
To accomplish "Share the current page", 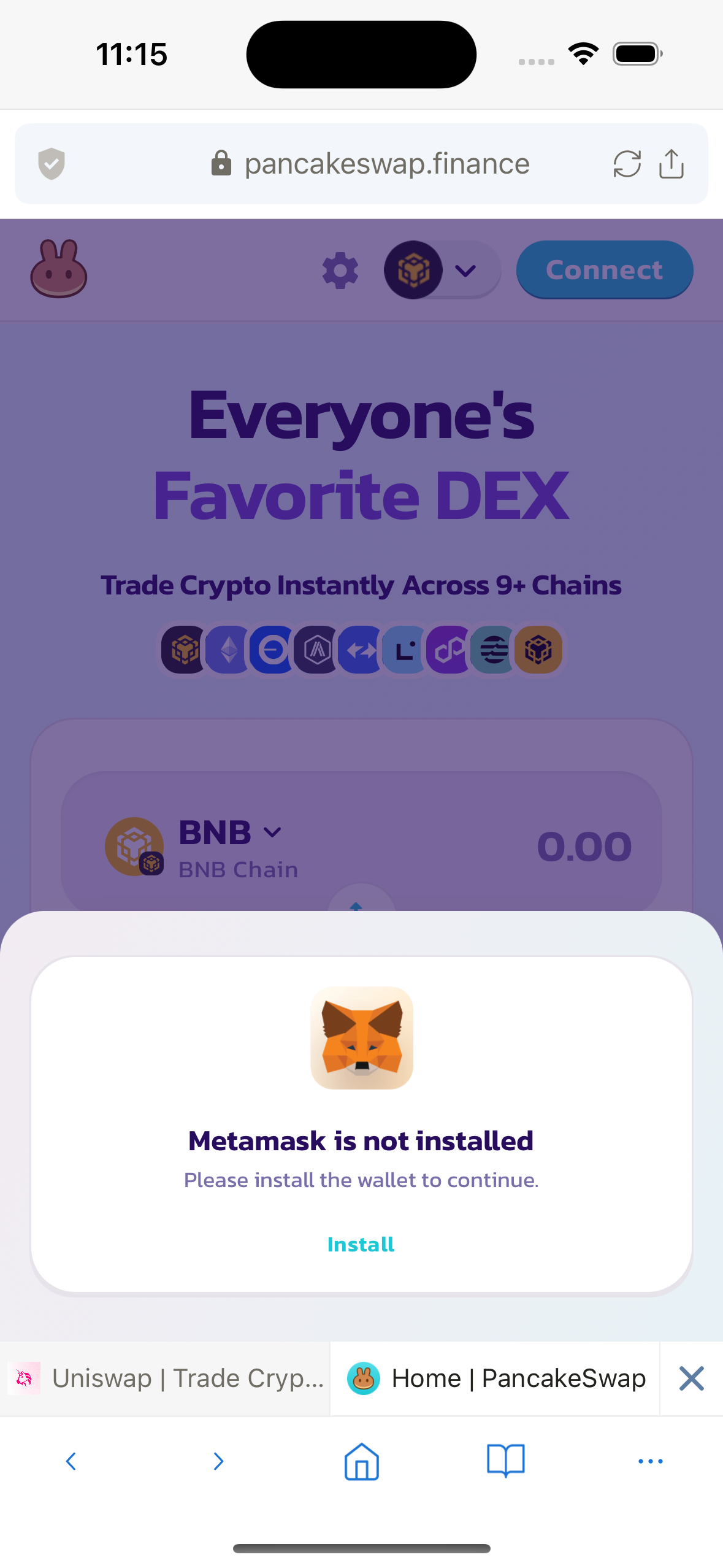I will point(671,164).
